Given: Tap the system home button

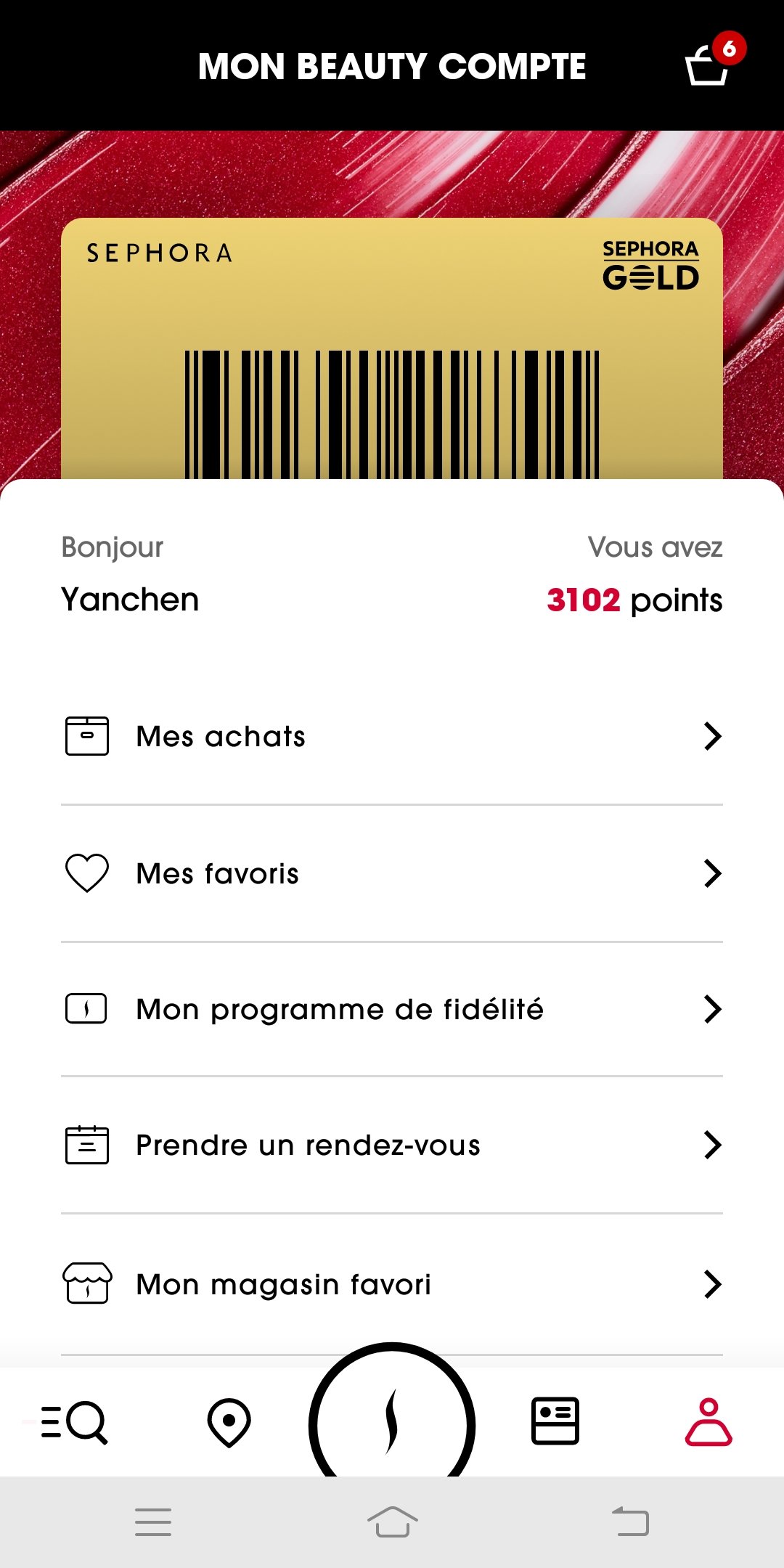Looking at the screenshot, I should 392,1522.
